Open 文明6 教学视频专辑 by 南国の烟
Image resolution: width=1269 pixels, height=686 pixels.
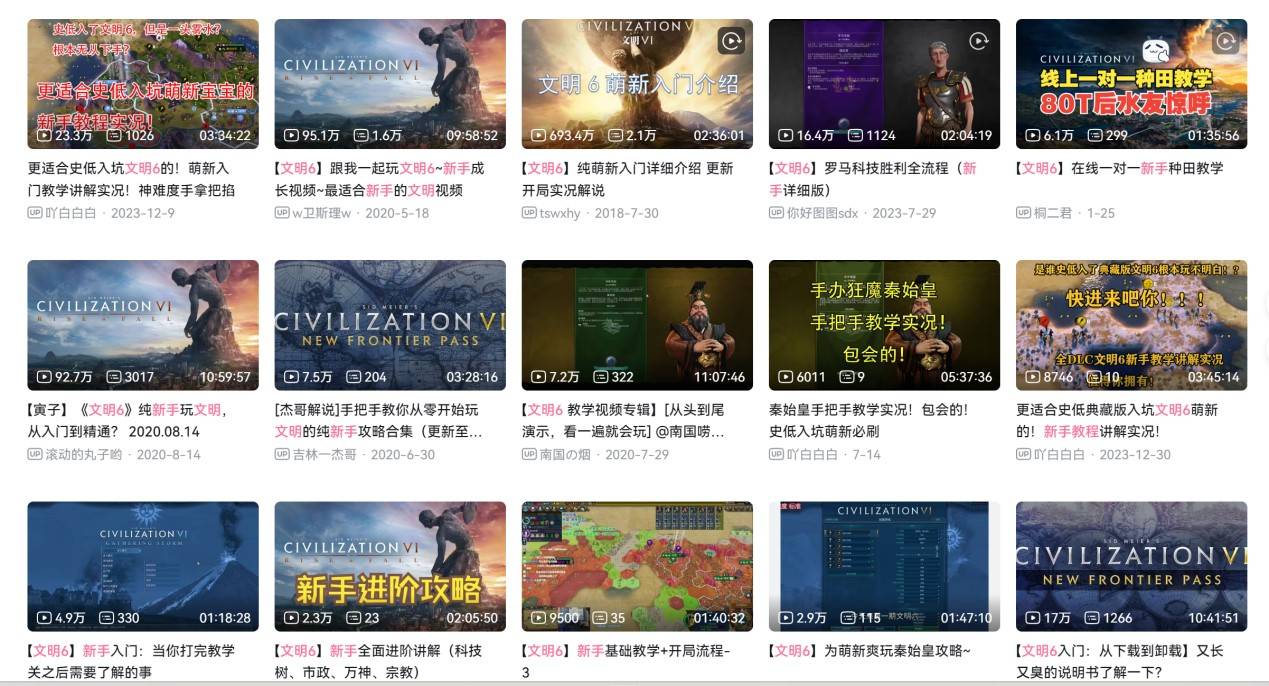(636, 324)
